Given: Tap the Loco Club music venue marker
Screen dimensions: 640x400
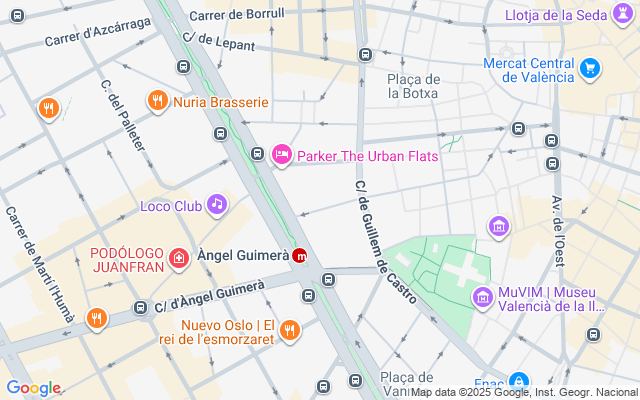Looking at the screenshot, I should (216, 205).
